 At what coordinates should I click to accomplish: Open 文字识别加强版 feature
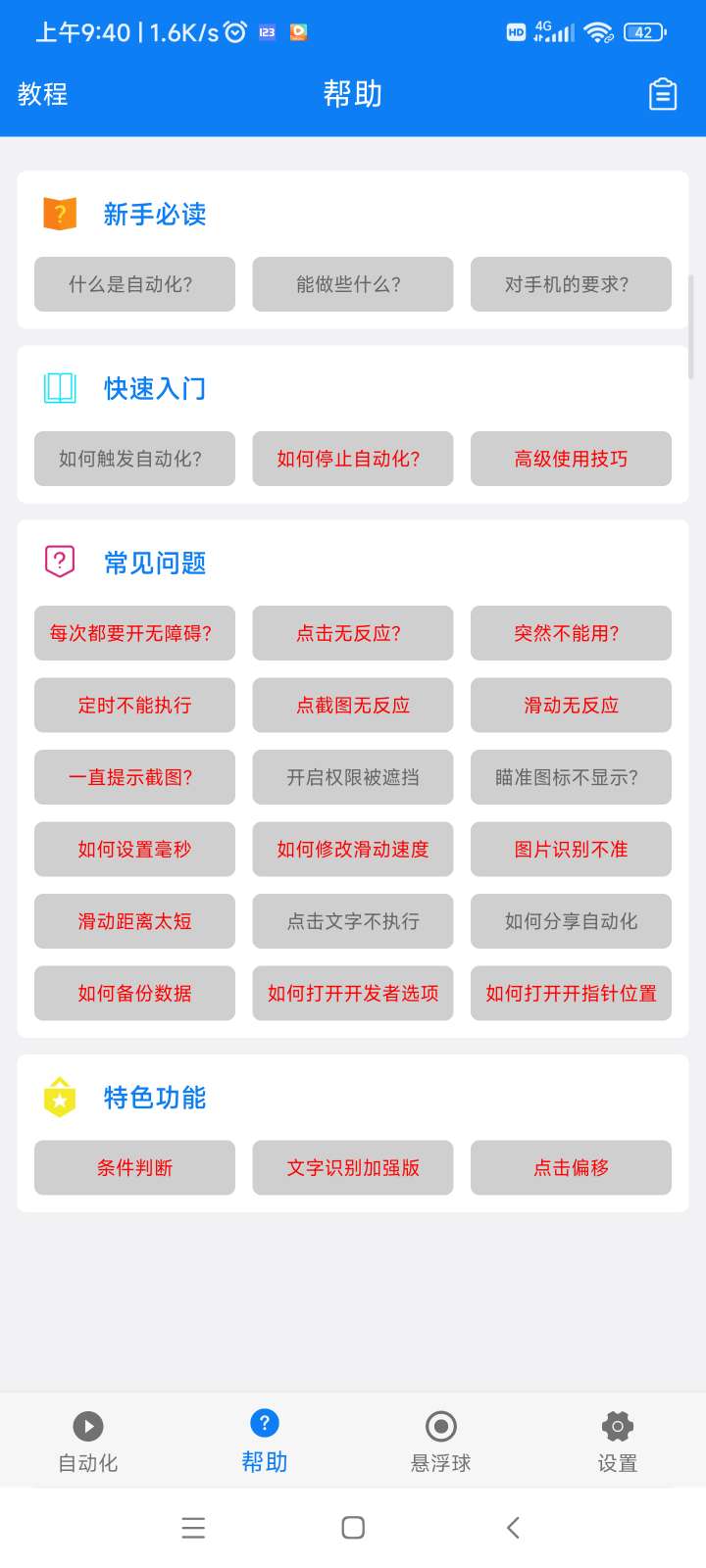coord(353,1168)
